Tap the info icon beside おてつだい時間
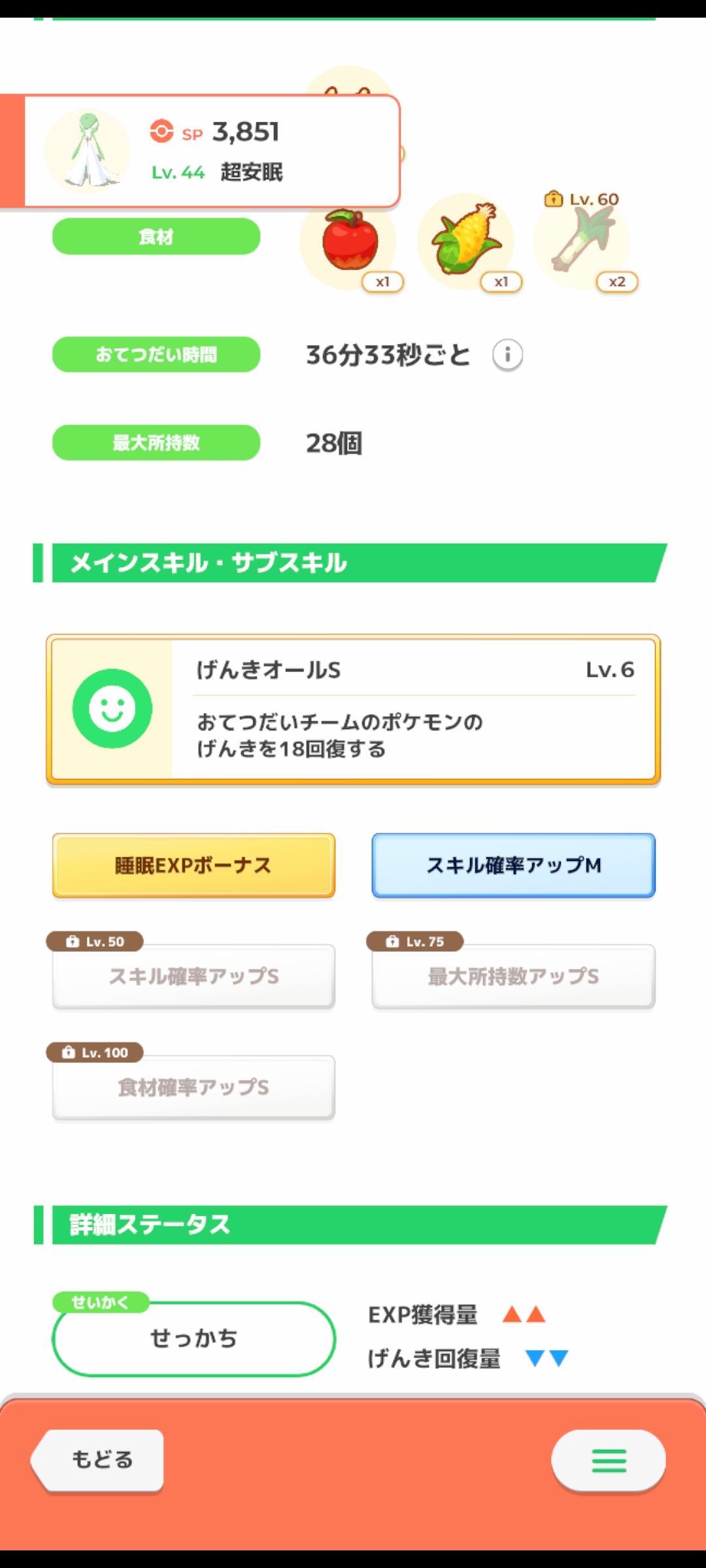Viewport: 706px width, 1568px height. 507,355
